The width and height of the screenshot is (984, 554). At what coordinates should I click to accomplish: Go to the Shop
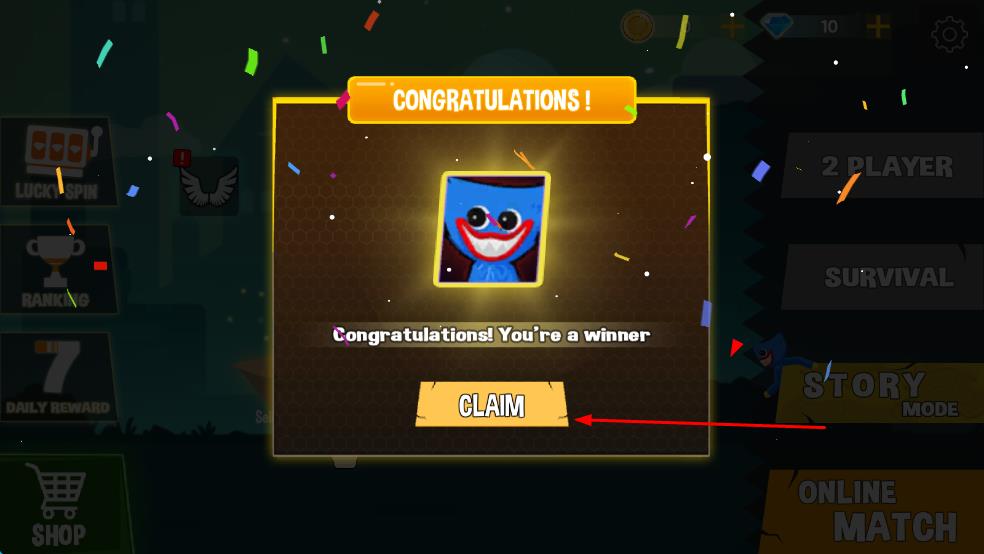coord(60,505)
